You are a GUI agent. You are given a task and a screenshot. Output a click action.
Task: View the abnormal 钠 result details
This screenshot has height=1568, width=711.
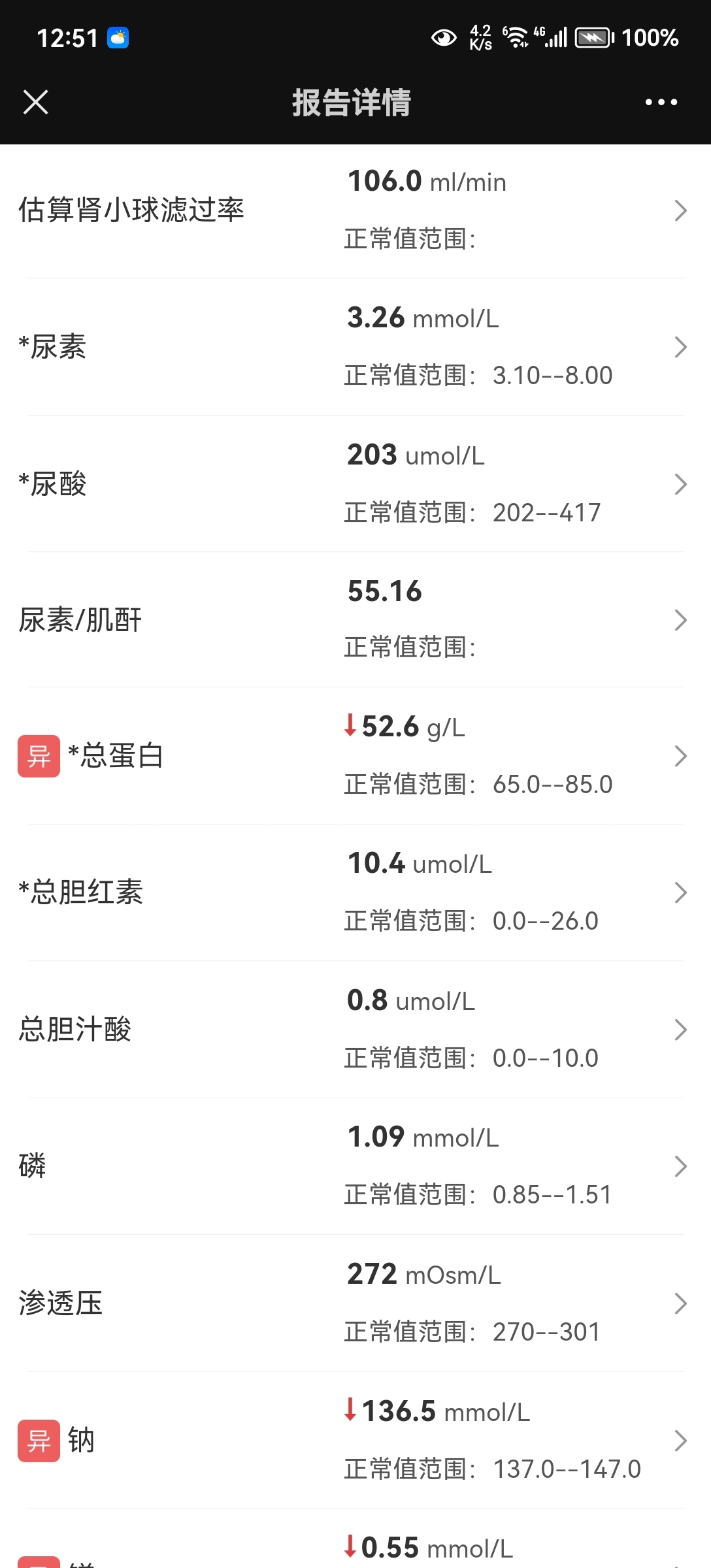(355, 1440)
